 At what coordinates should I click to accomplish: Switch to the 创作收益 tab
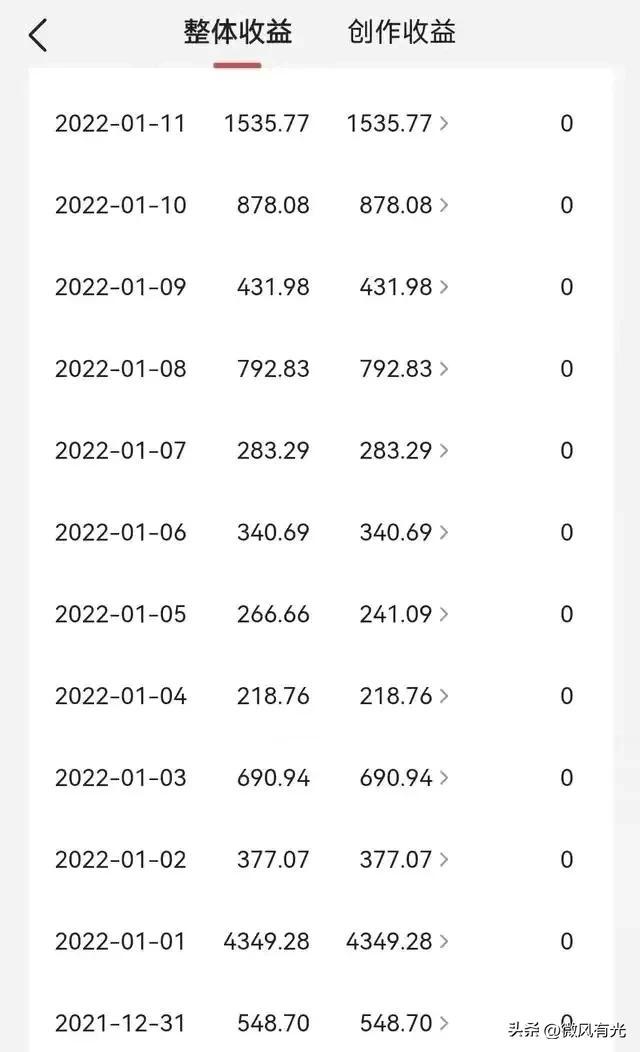tap(402, 32)
